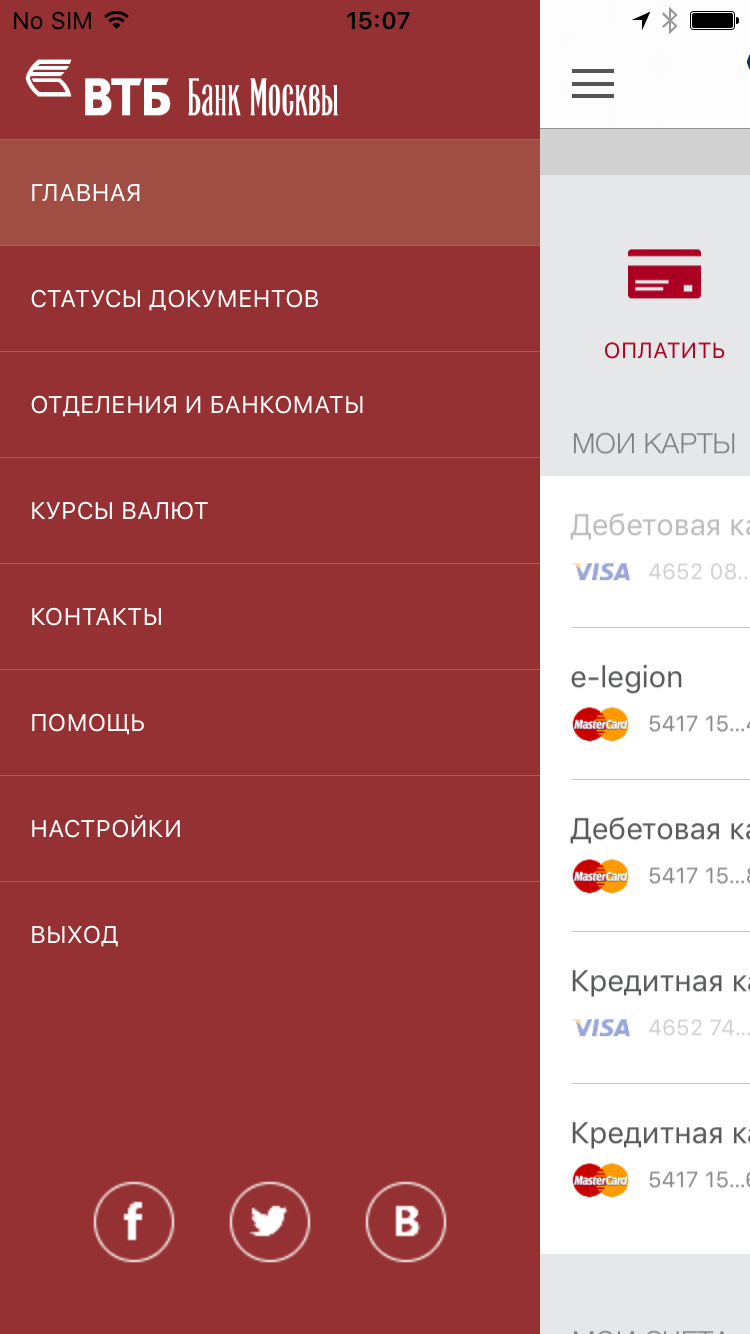The height and width of the screenshot is (1334, 750).
Task: View КУРСЫ ВАЛЮТ
Action: coord(270,511)
